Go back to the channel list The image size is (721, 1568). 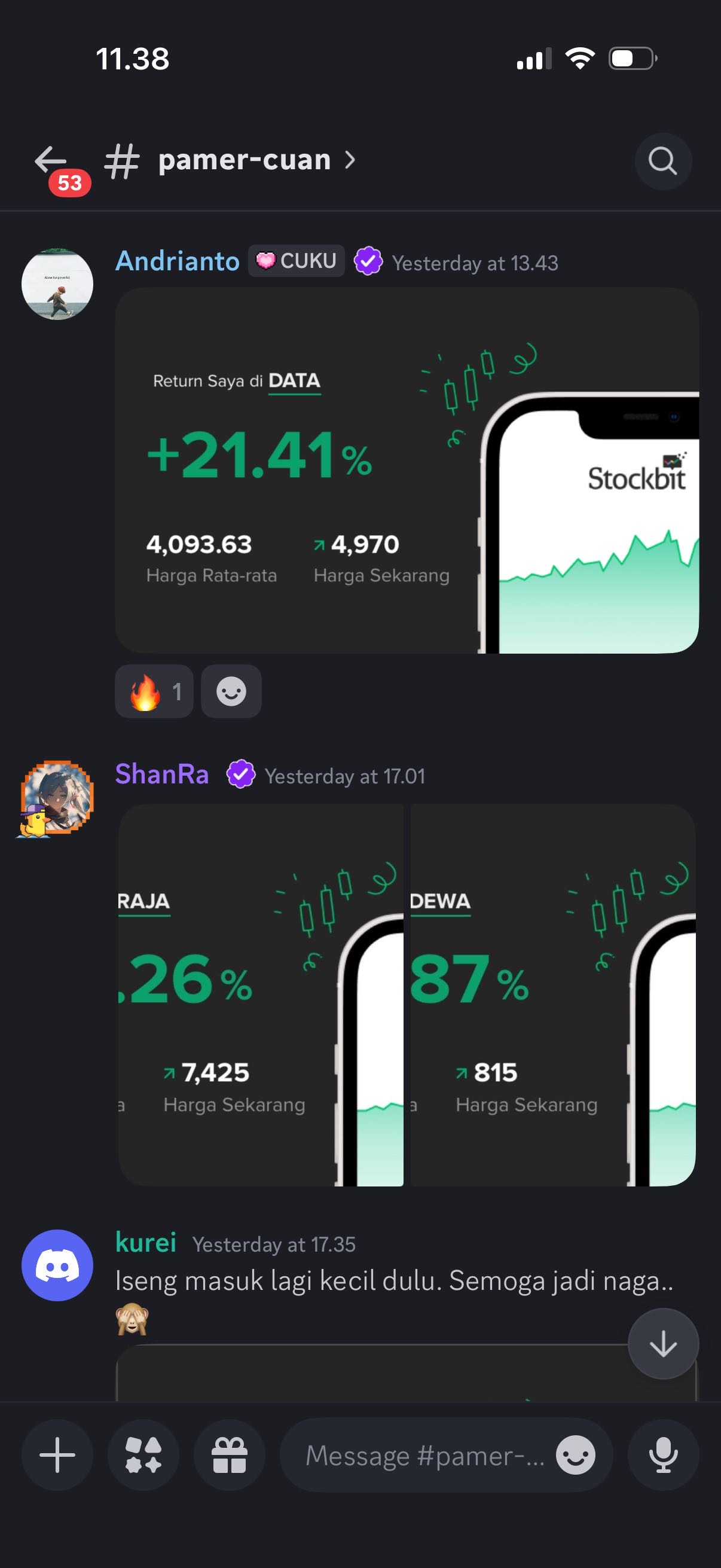coord(51,161)
